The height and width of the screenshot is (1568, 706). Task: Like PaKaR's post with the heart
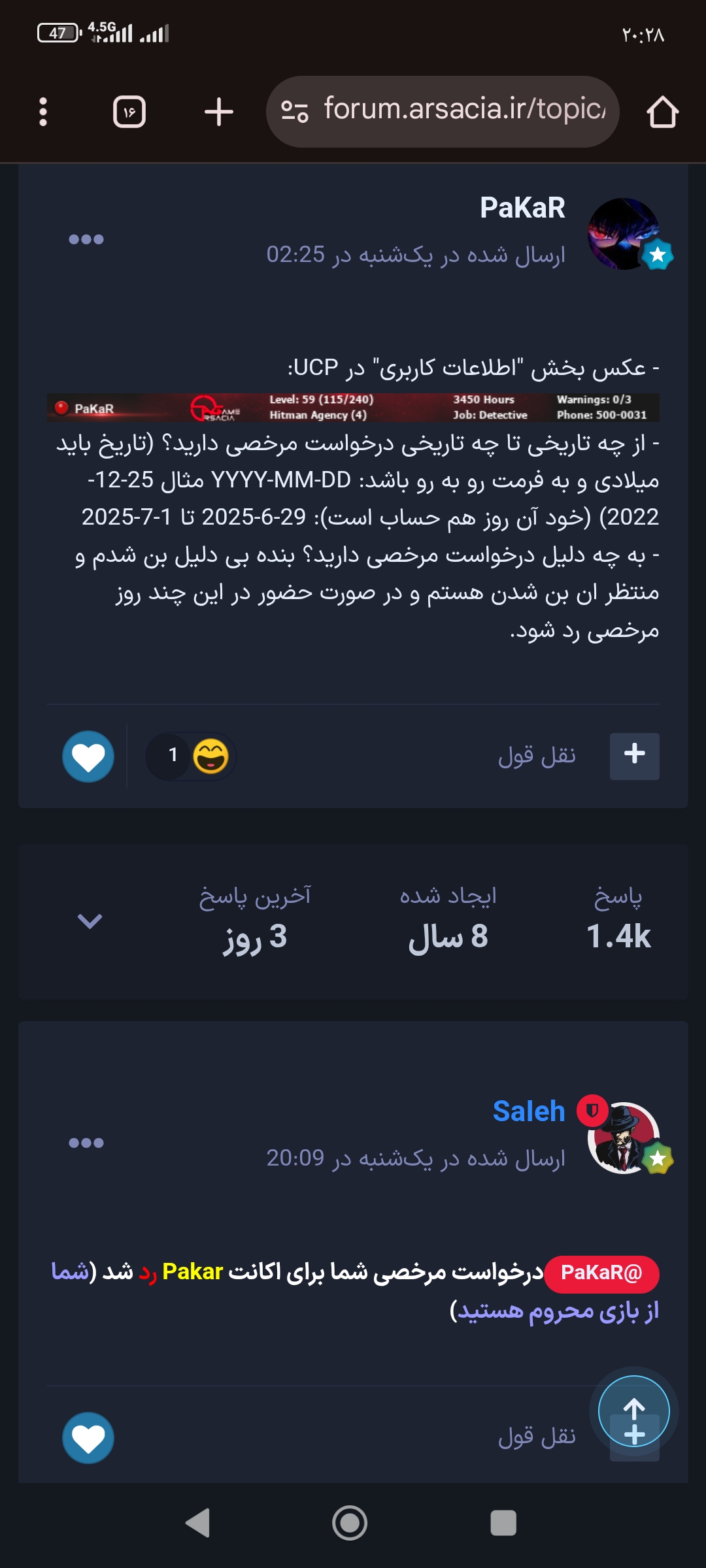[88, 757]
